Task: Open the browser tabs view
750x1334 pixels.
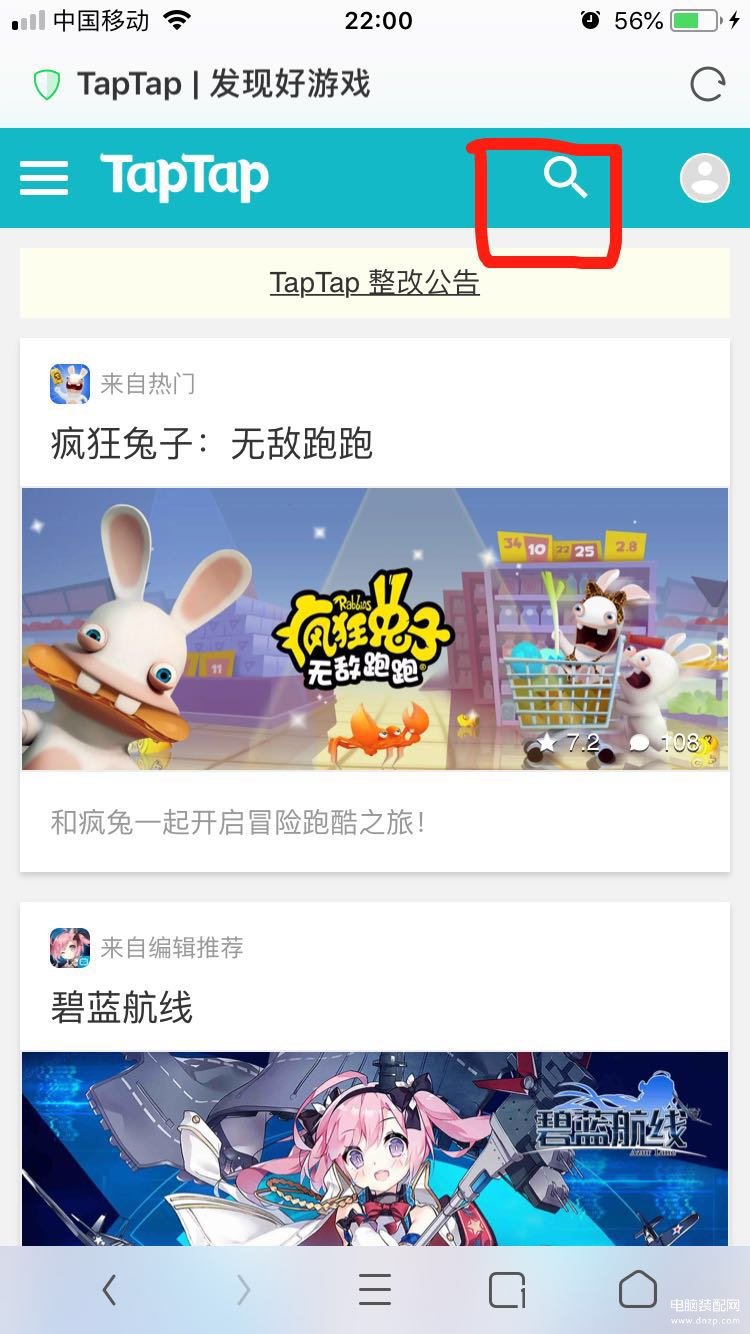Action: tap(507, 1290)
